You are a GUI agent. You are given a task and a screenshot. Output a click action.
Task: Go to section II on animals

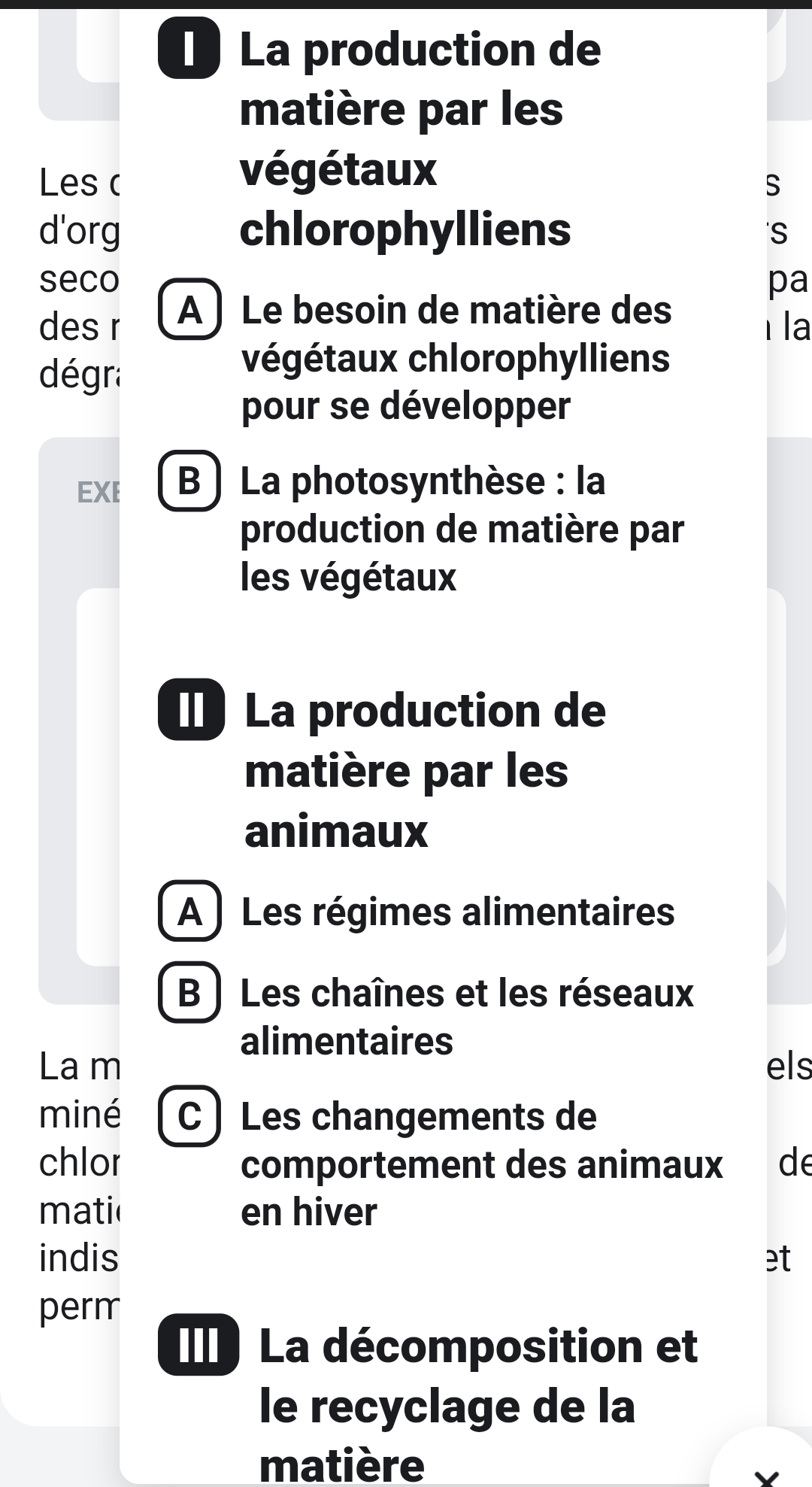pyautogui.click(x=424, y=770)
